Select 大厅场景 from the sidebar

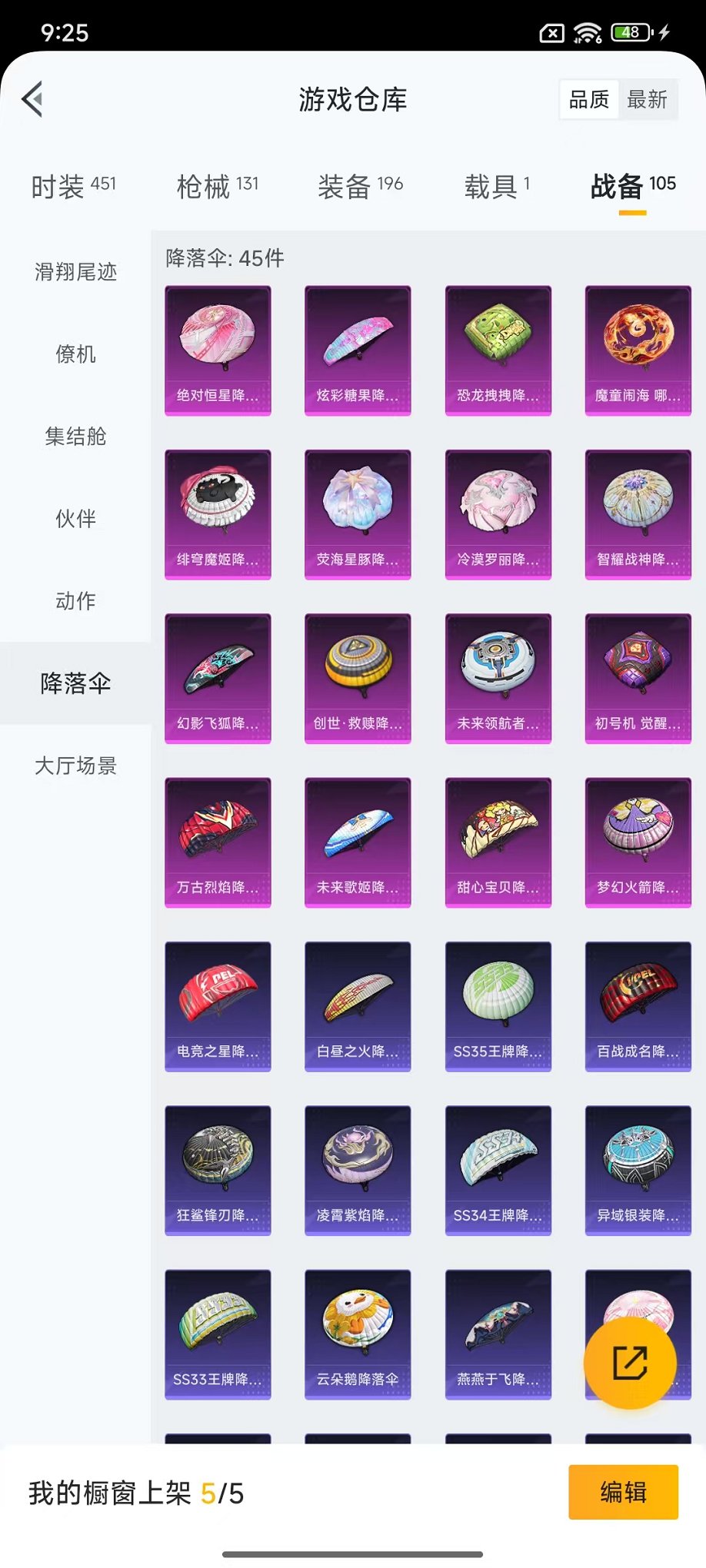click(74, 766)
